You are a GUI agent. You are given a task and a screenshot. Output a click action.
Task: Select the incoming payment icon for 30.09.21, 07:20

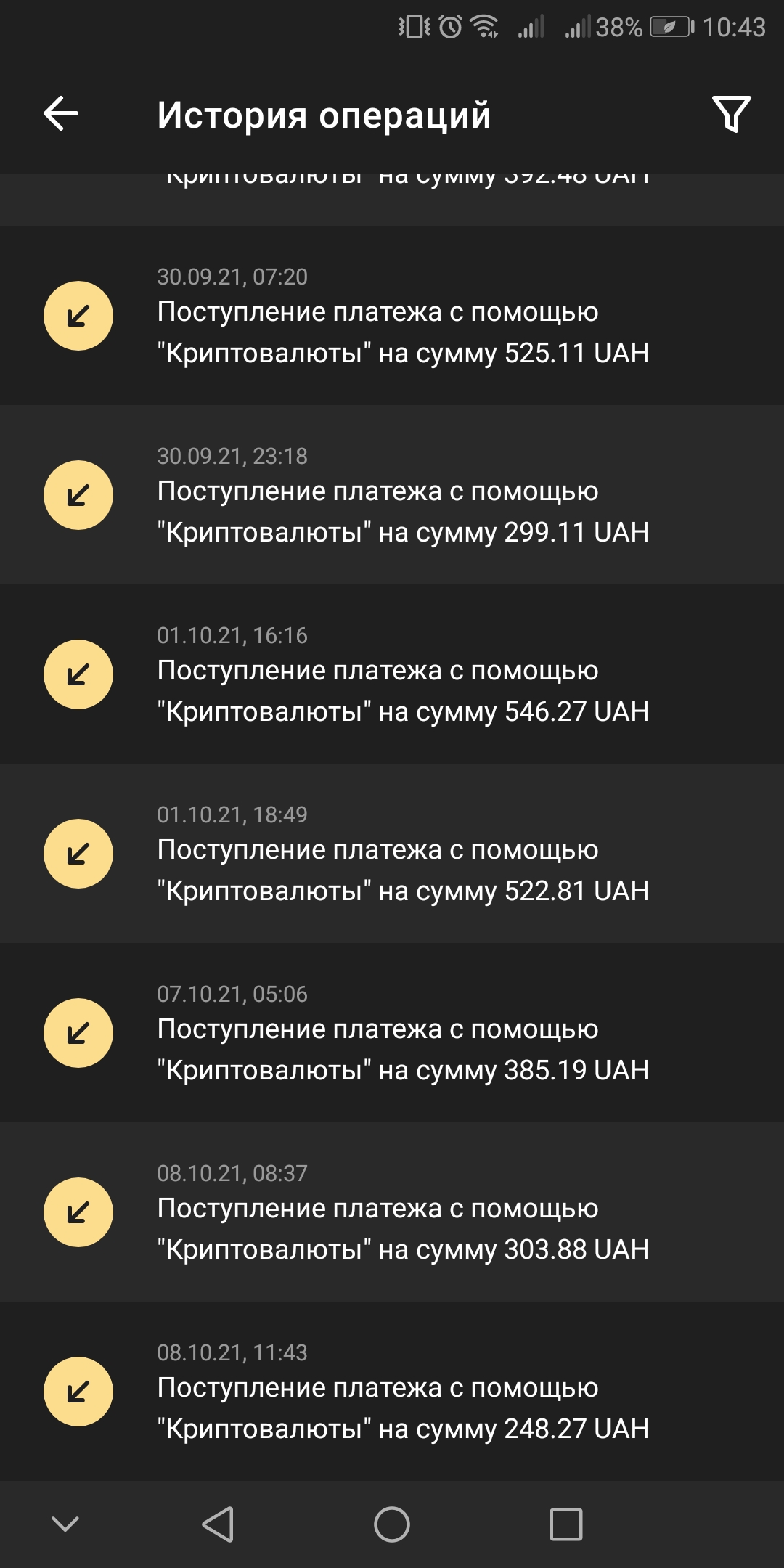tap(79, 315)
